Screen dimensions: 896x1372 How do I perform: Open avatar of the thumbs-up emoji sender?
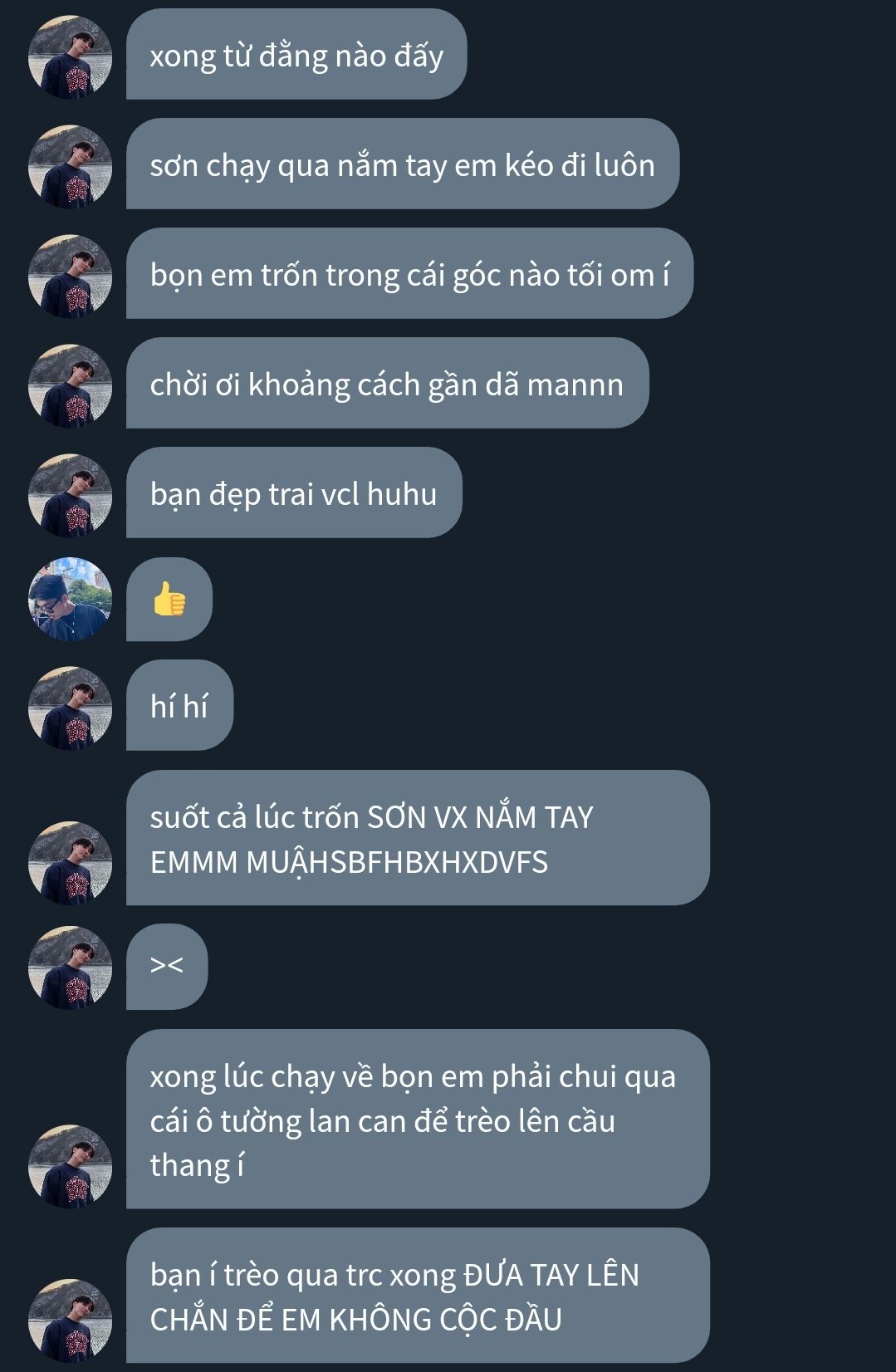coord(71,599)
